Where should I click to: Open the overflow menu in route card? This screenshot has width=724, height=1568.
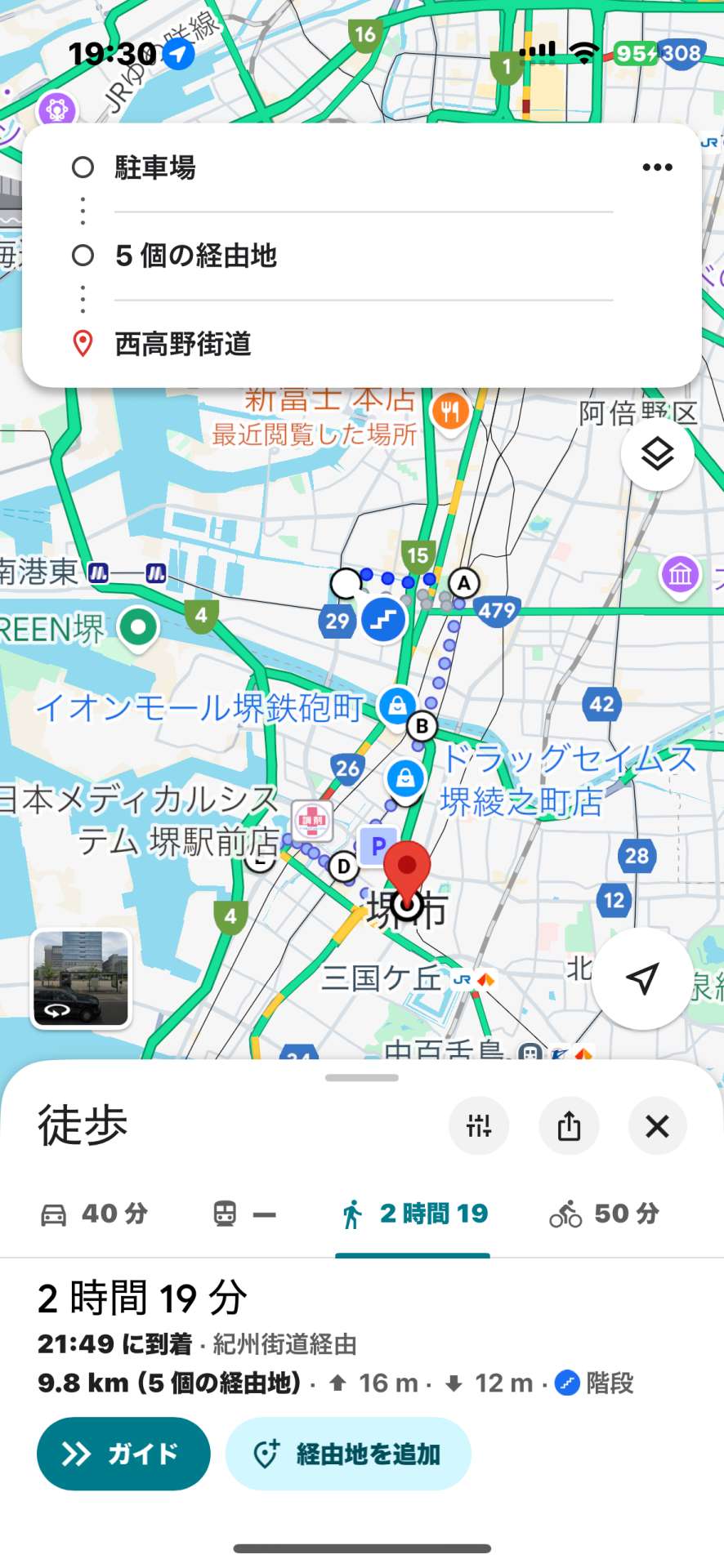pos(657,168)
